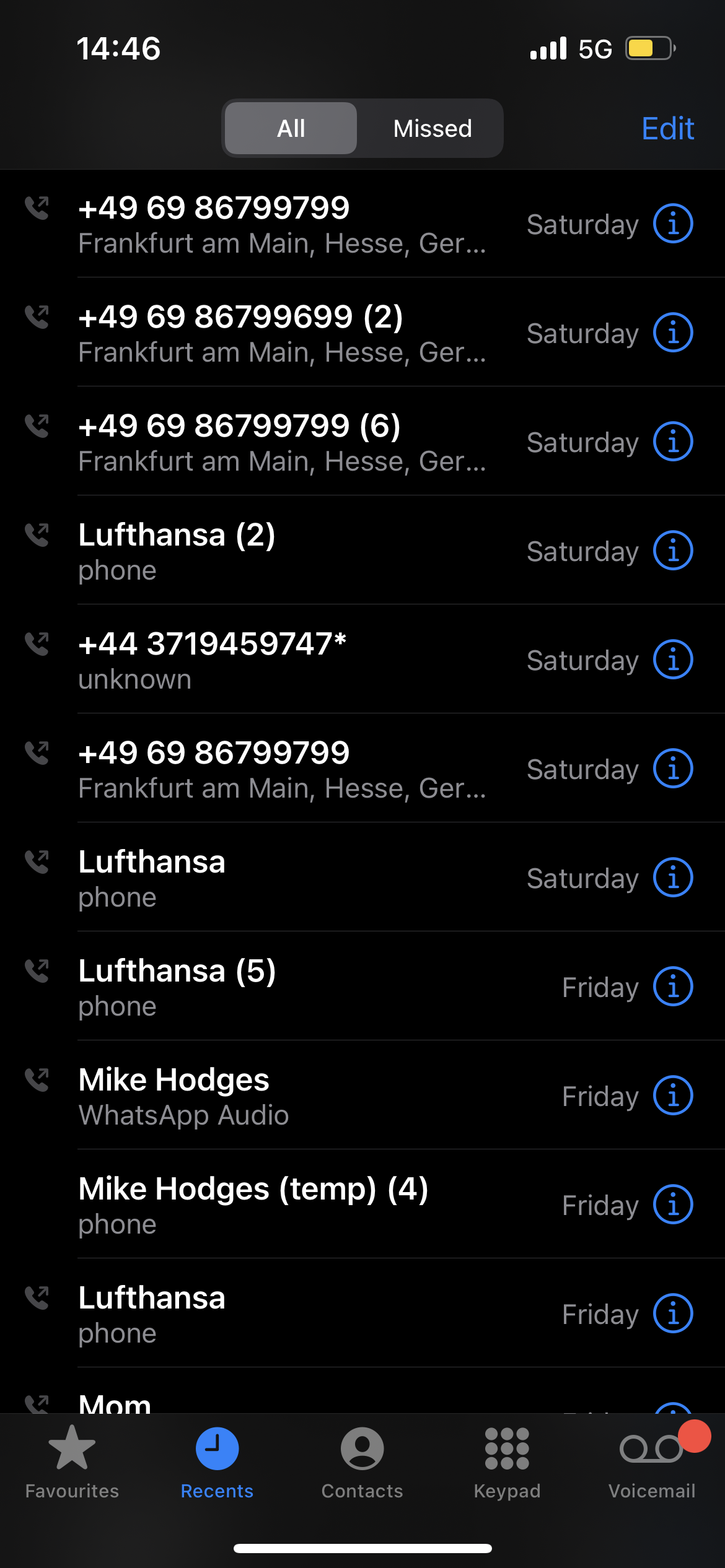The image size is (725, 1568).
Task: Tap Edit to manage recents
Action: pyautogui.click(x=667, y=129)
